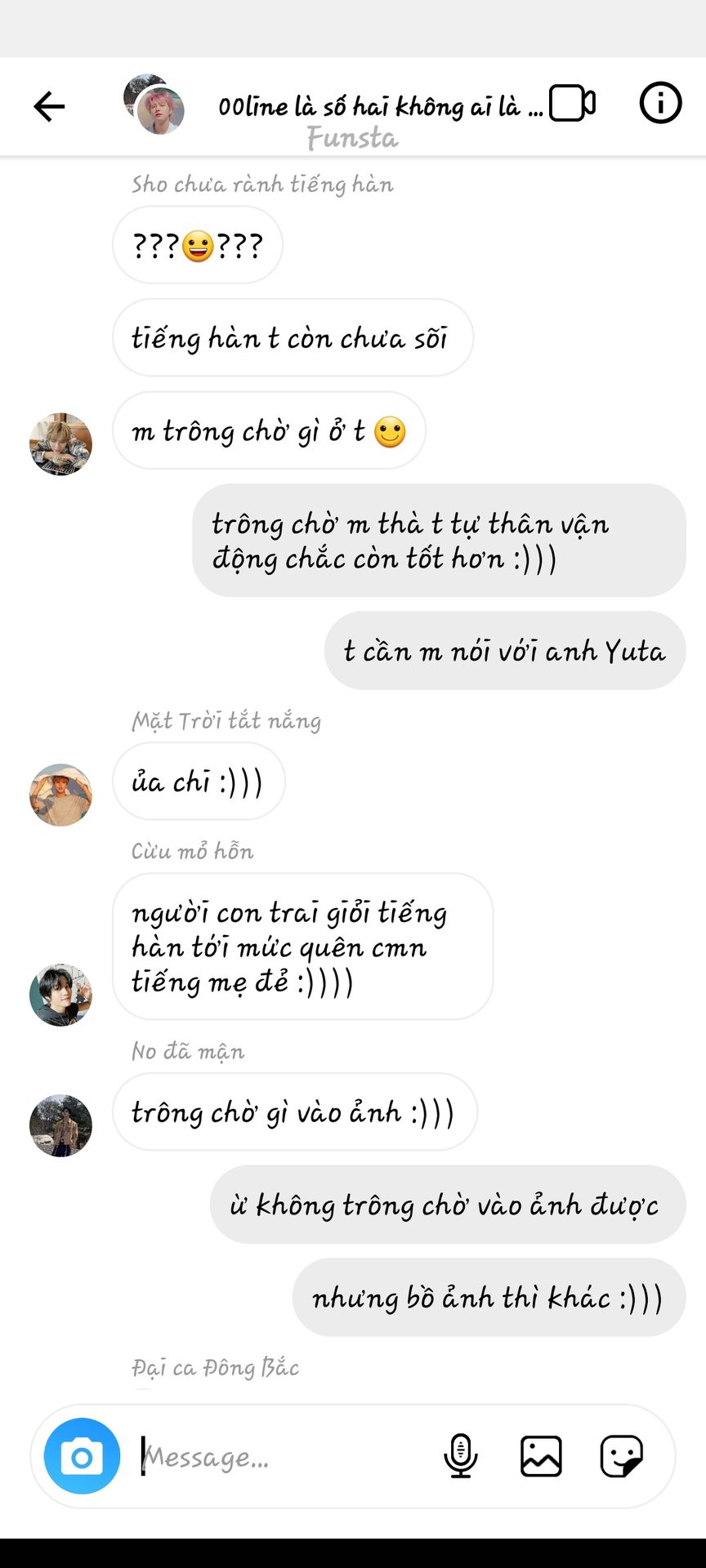The height and width of the screenshot is (1568, 706).
Task: Go back to the inbox
Action: 49,106
